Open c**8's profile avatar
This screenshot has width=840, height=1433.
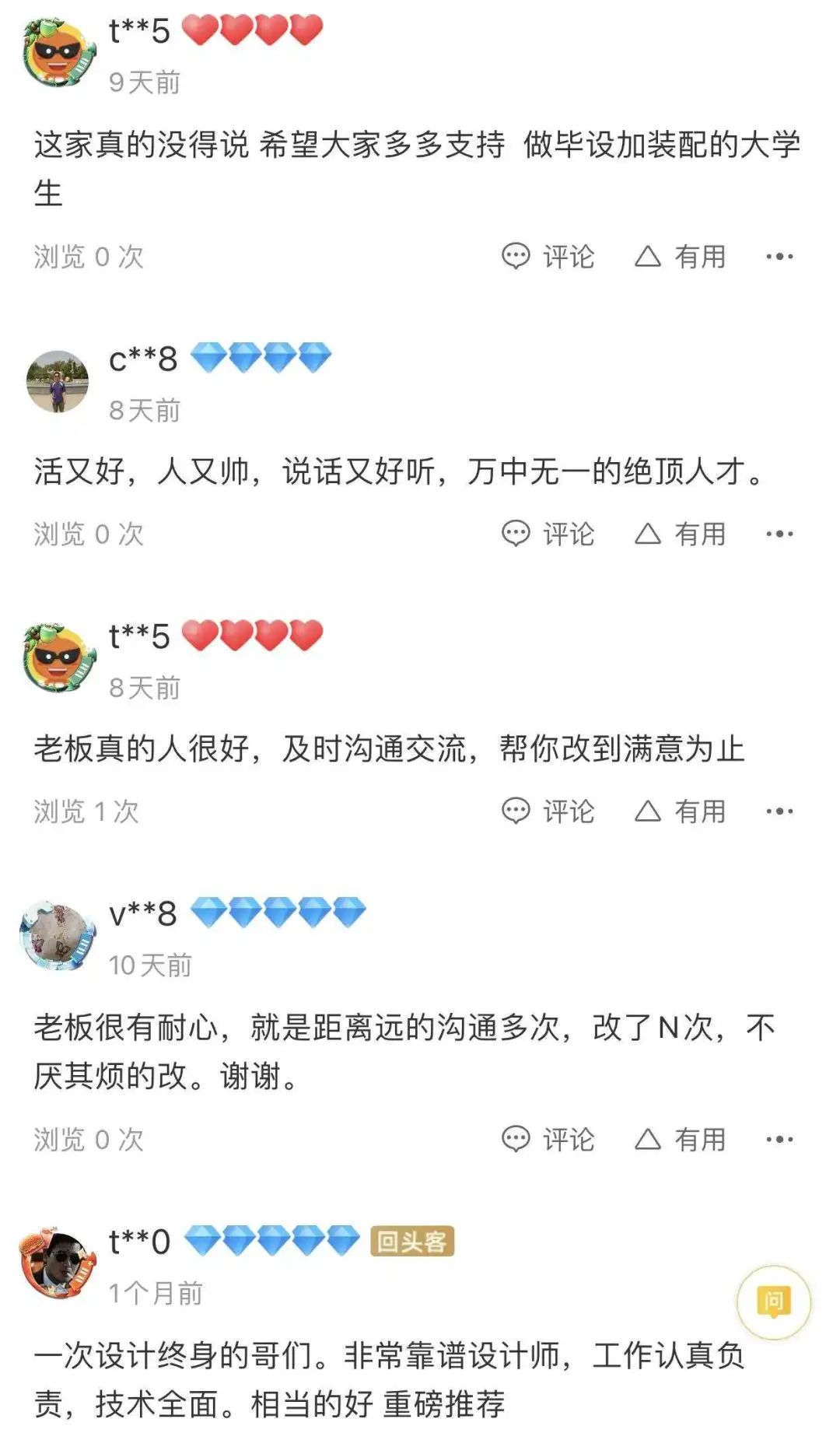(x=58, y=381)
